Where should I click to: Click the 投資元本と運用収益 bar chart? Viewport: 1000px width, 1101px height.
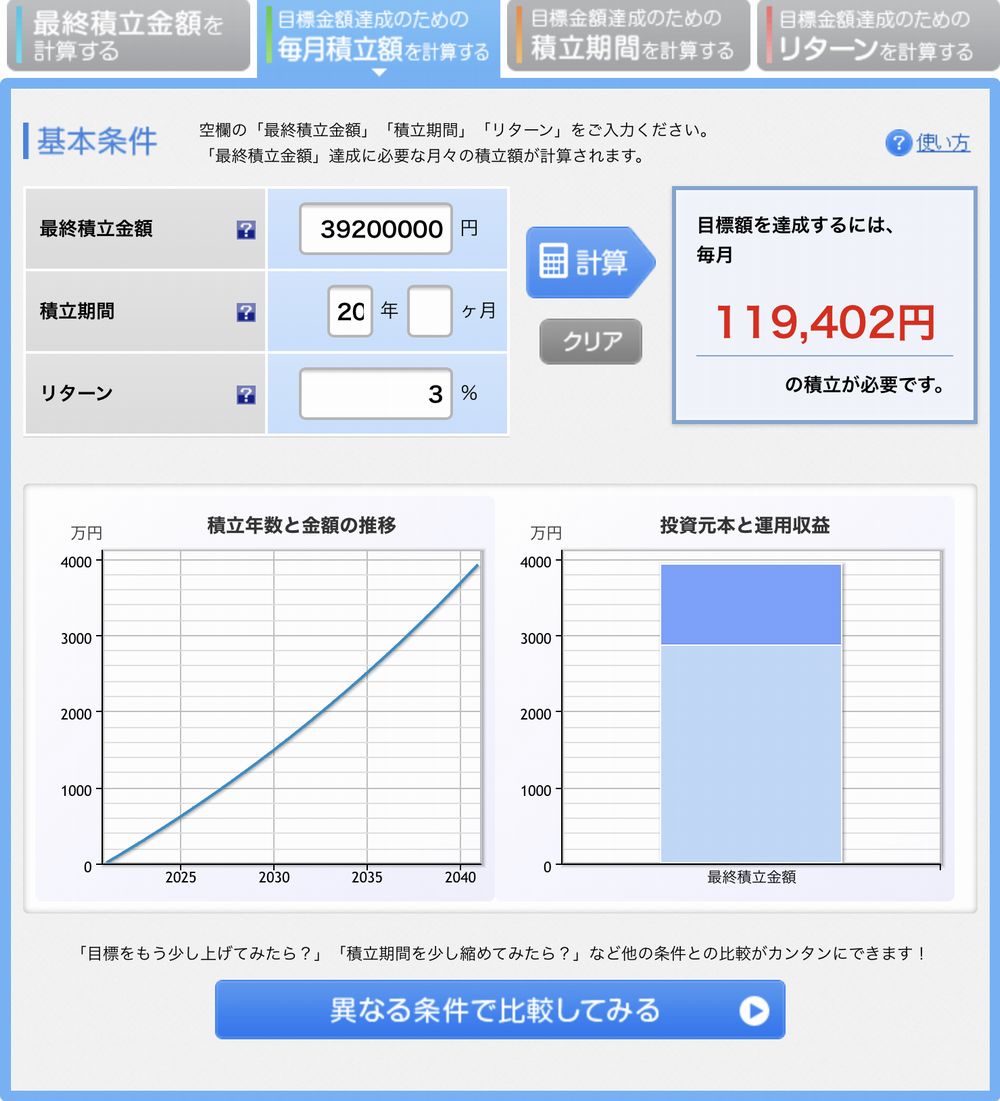(750, 710)
